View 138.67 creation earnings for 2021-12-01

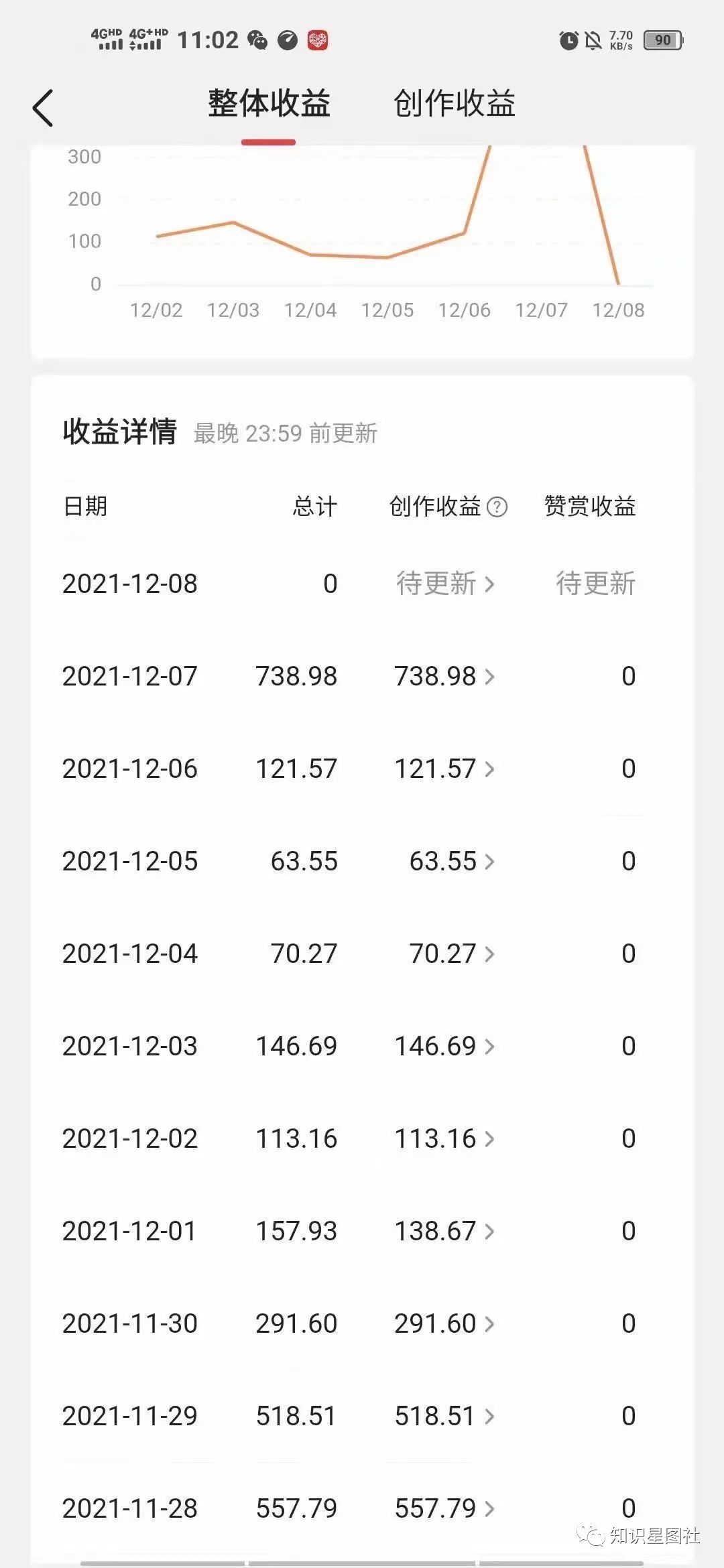[x=444, y=1231]
